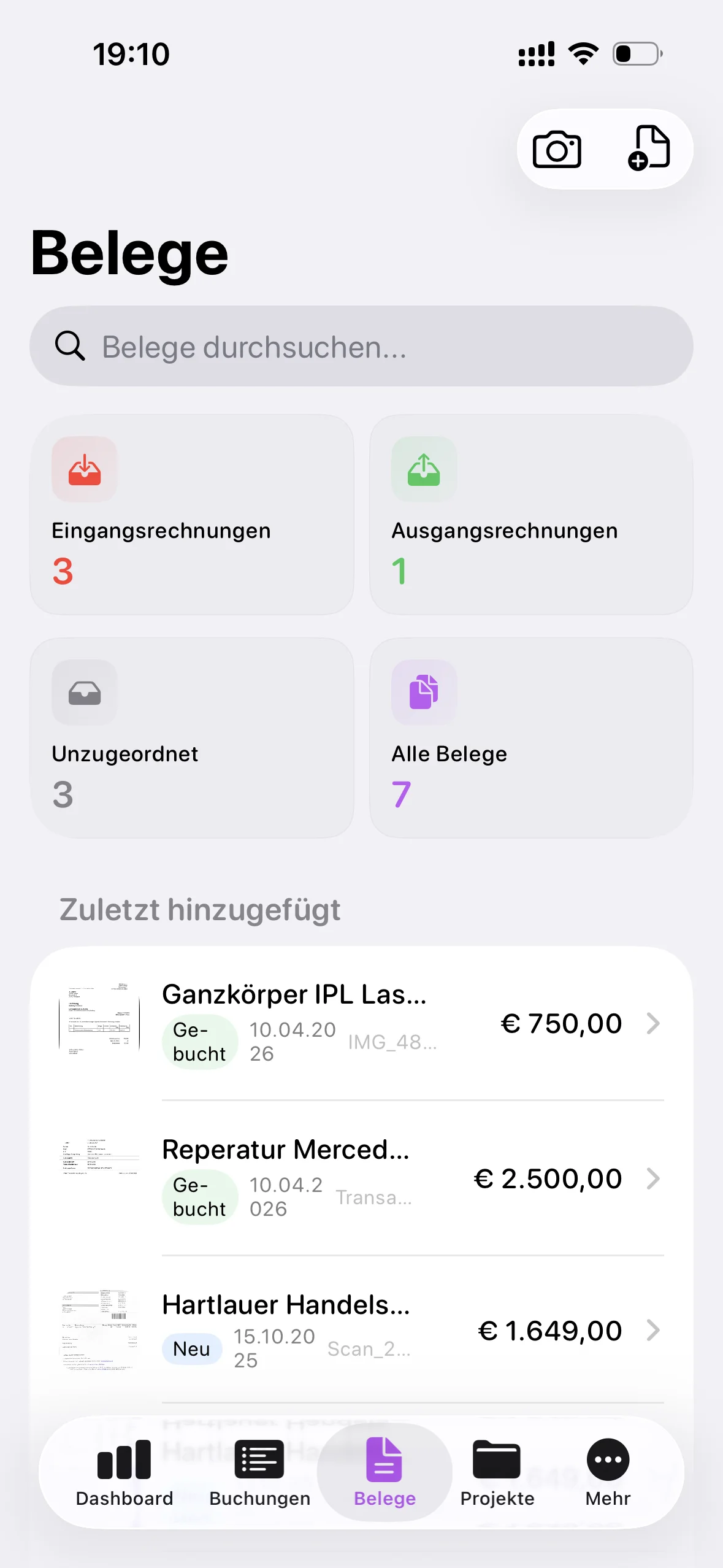The width and height of the screenshot is (723, 1568).
Task: Go to the Buchungen tab
Action: pos(259,1472)
